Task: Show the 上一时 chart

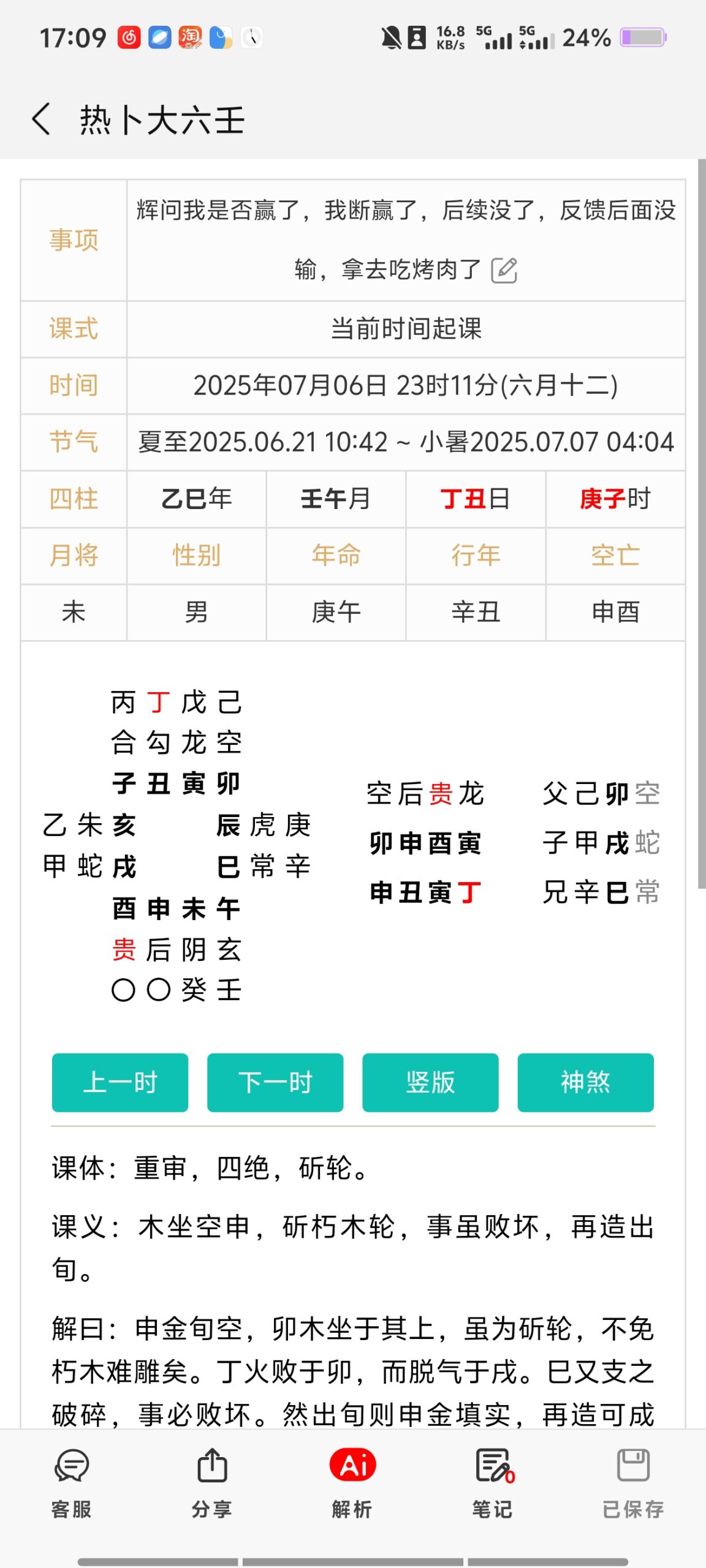Action: pyautogui.click(x=120, y=1082)
